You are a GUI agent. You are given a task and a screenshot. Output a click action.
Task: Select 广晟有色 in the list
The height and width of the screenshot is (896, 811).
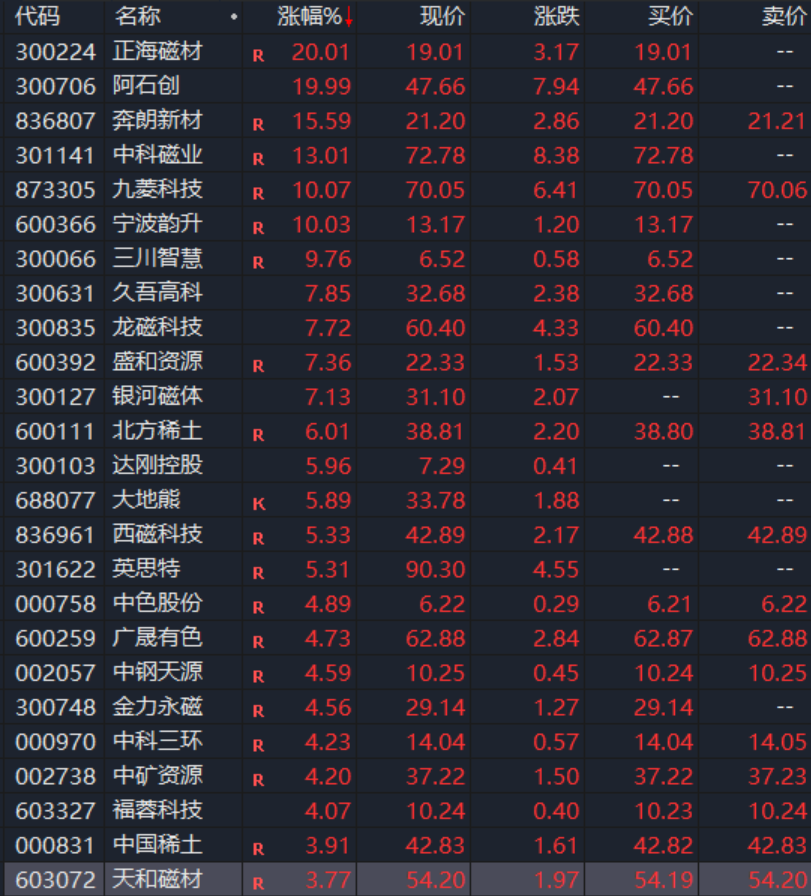pyautogui.click(x=157, y=638)
